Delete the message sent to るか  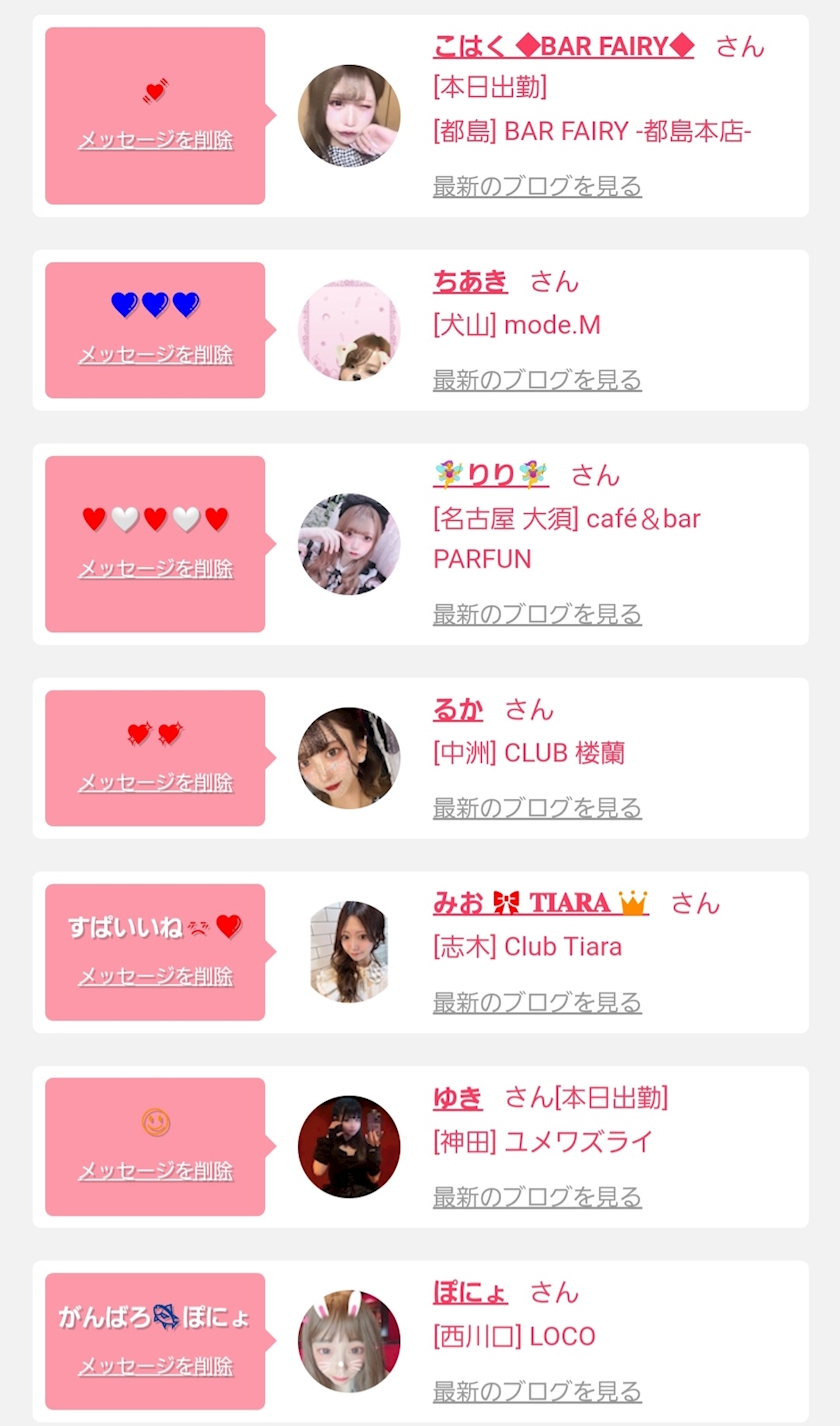[x=156, y=782]
